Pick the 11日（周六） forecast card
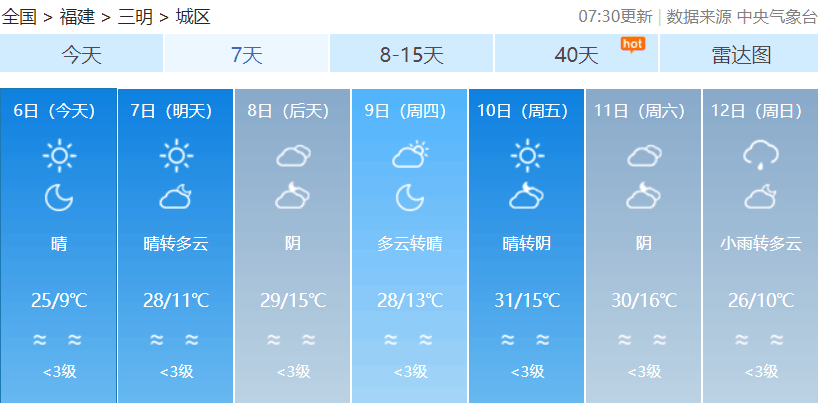818x403 pixels. pyautogui.click(x=644, y=245)
